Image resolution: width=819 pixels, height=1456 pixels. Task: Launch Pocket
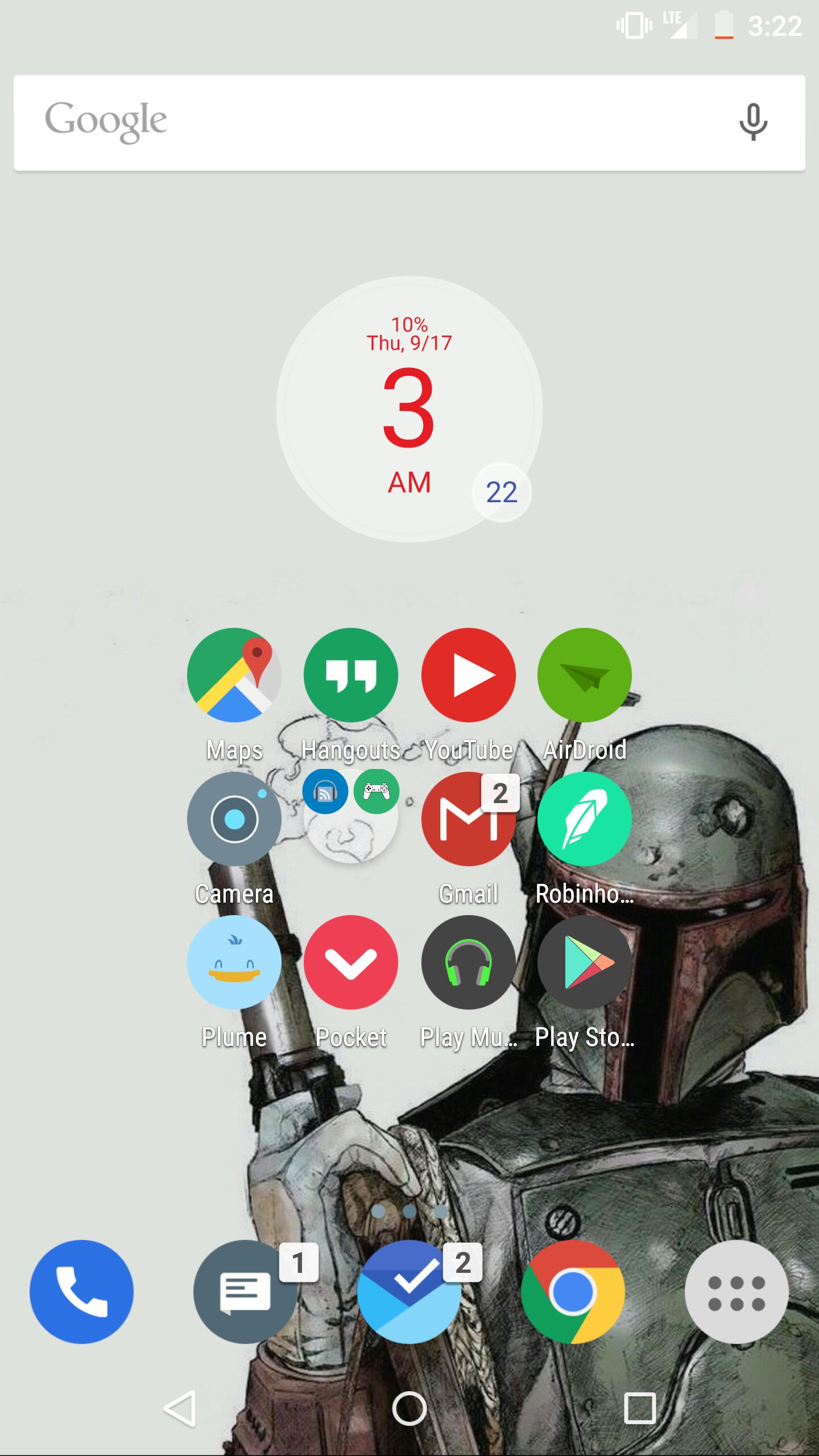(x=351, y=962)
